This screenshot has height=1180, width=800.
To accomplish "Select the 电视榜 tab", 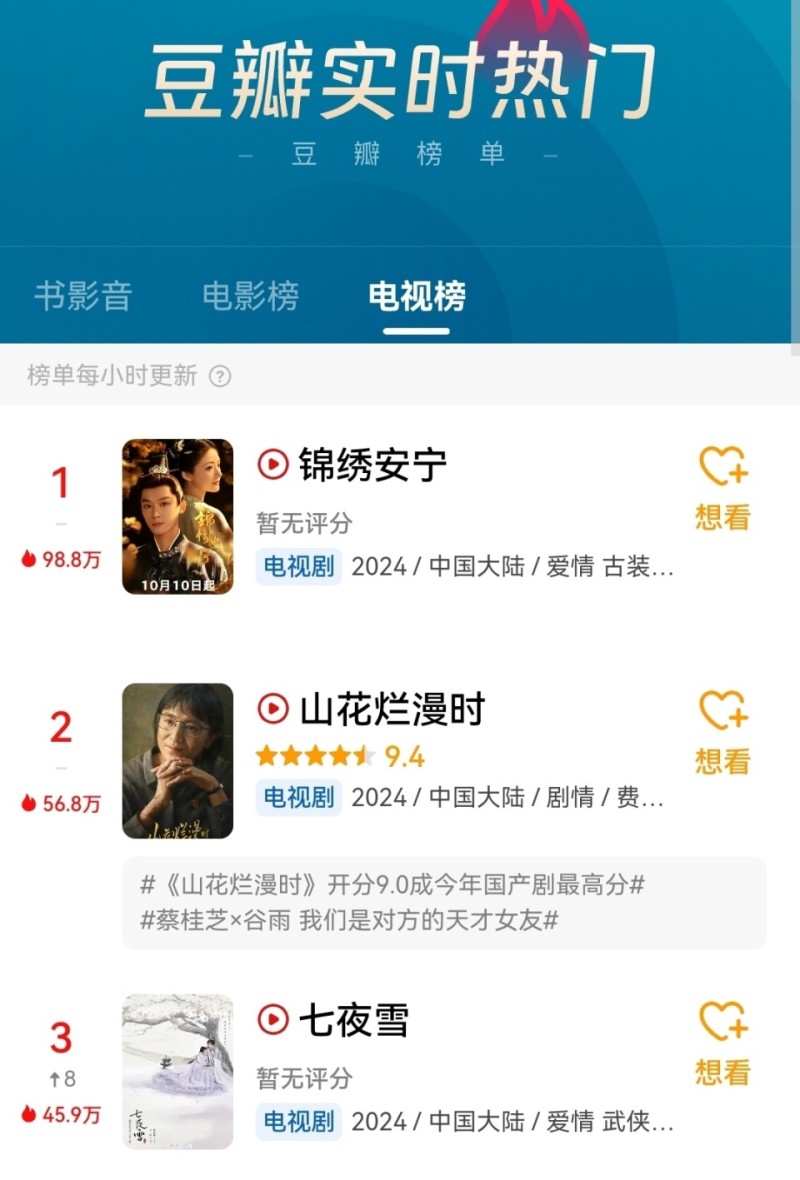I will pos(417,296).
